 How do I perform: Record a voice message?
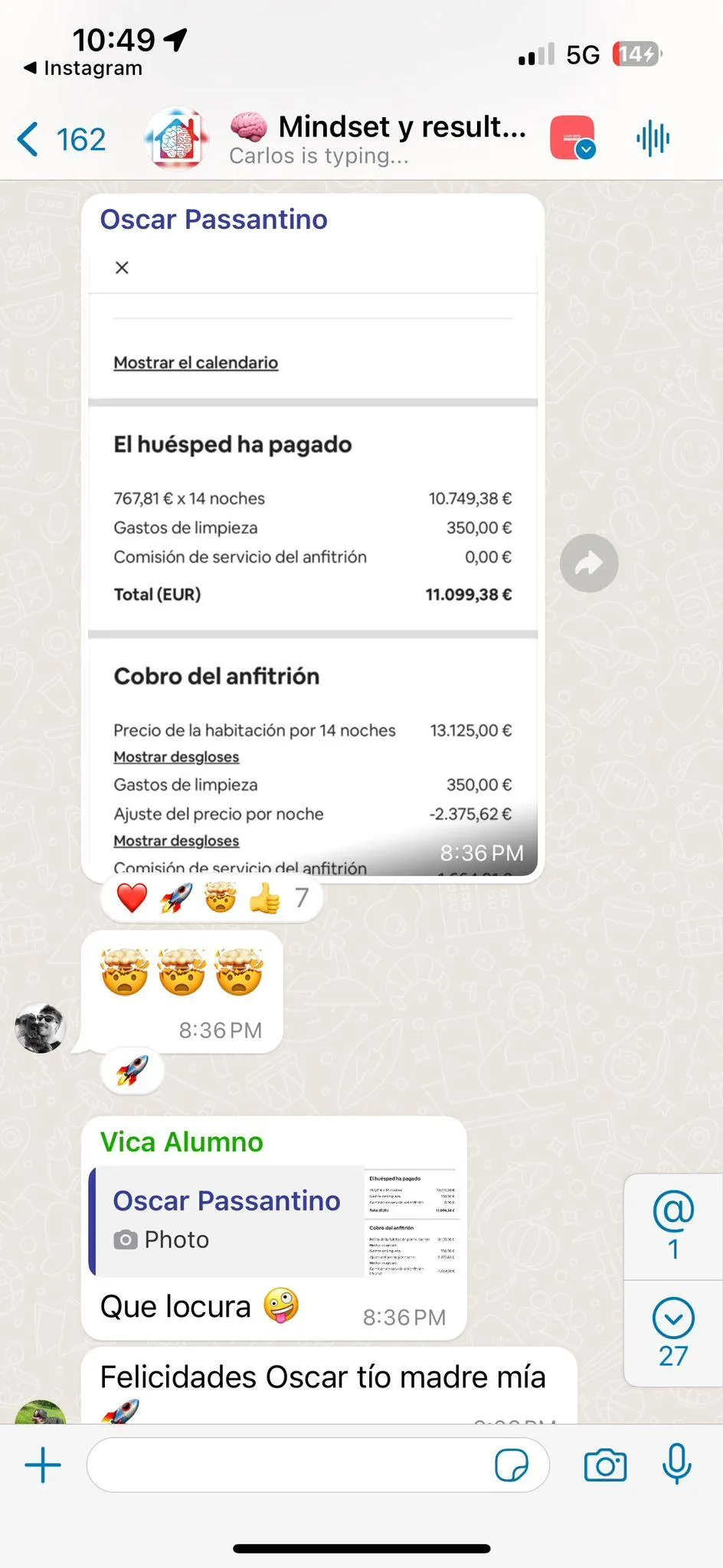[676, 1464]
